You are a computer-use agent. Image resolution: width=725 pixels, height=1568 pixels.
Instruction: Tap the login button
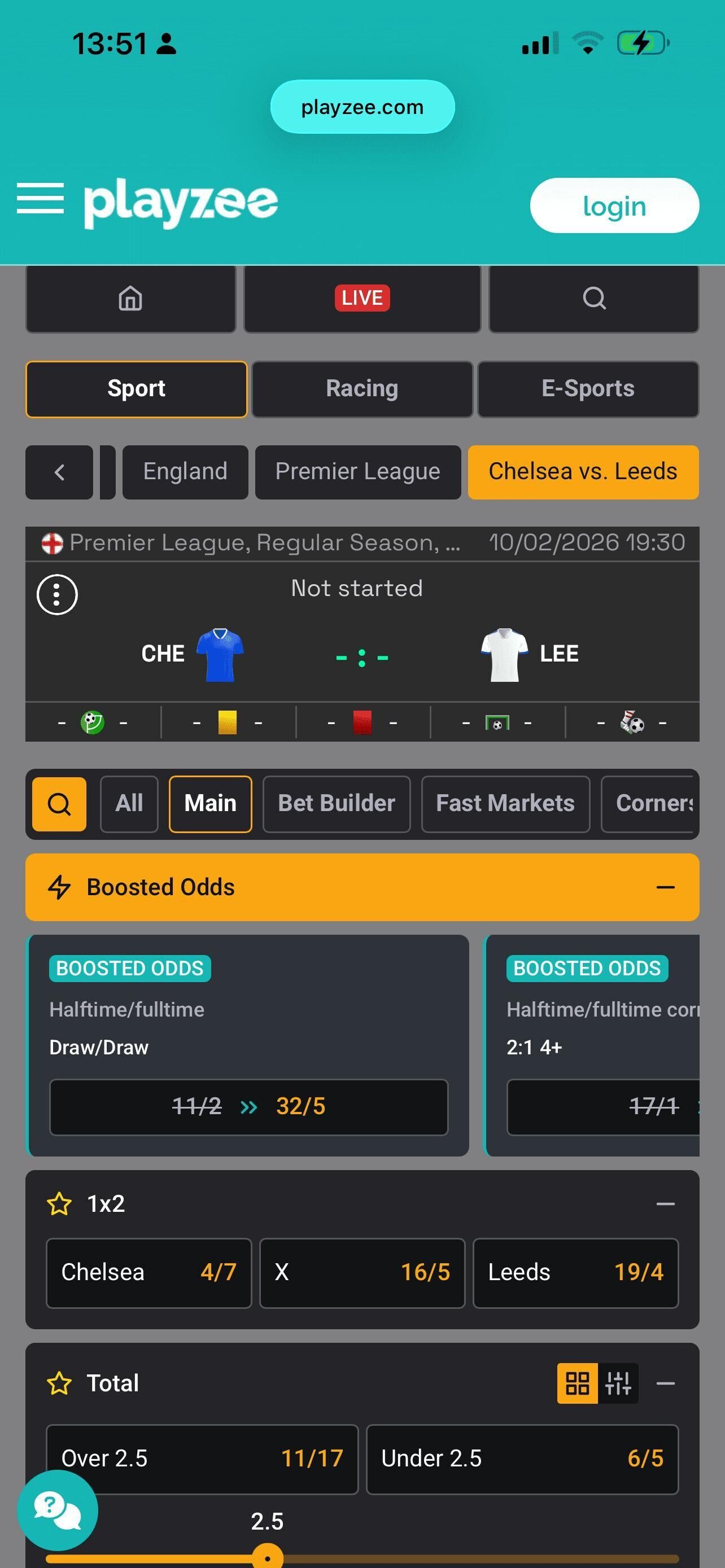click(x=614, y=206)
